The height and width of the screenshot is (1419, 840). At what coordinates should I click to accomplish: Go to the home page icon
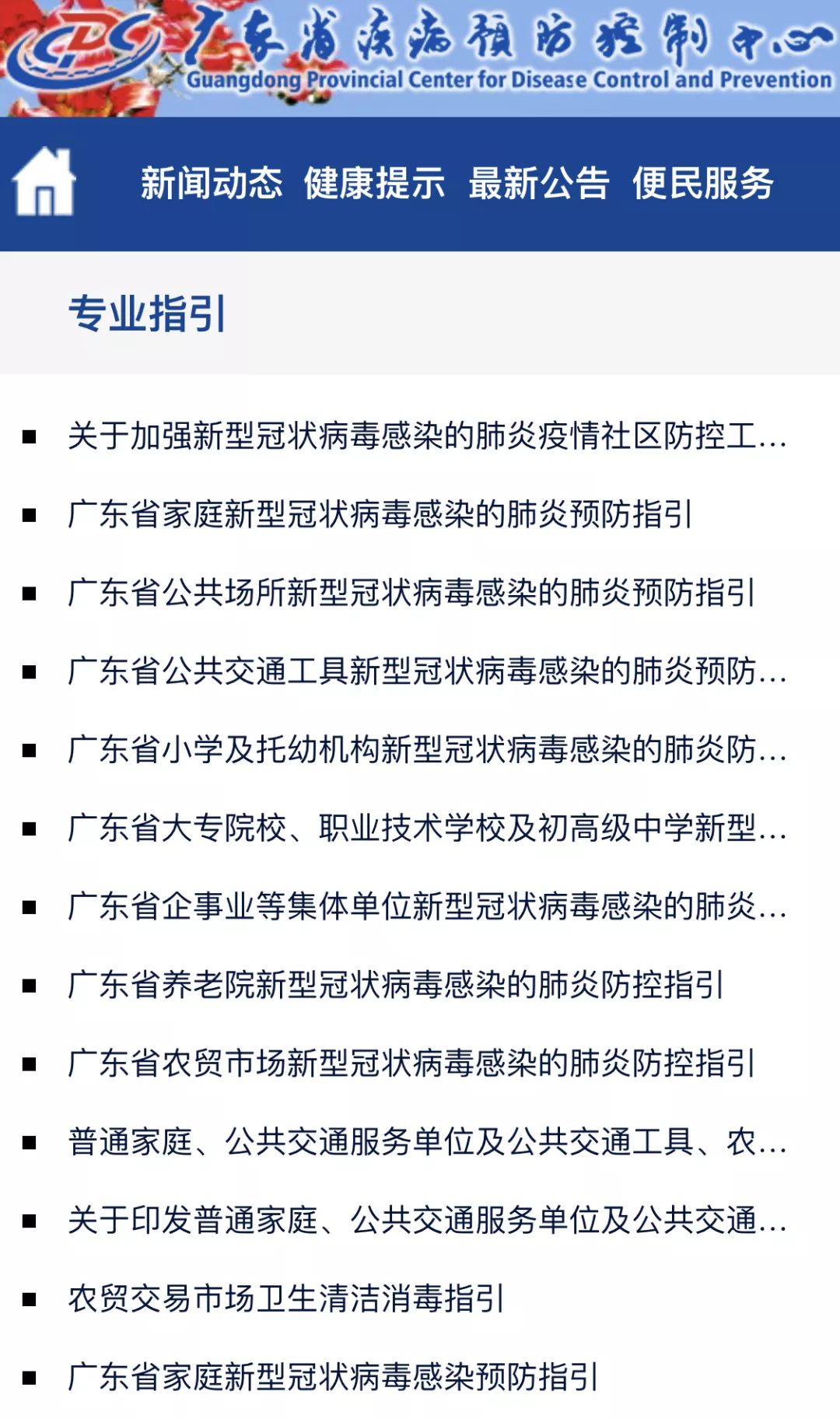click(44, 182)
